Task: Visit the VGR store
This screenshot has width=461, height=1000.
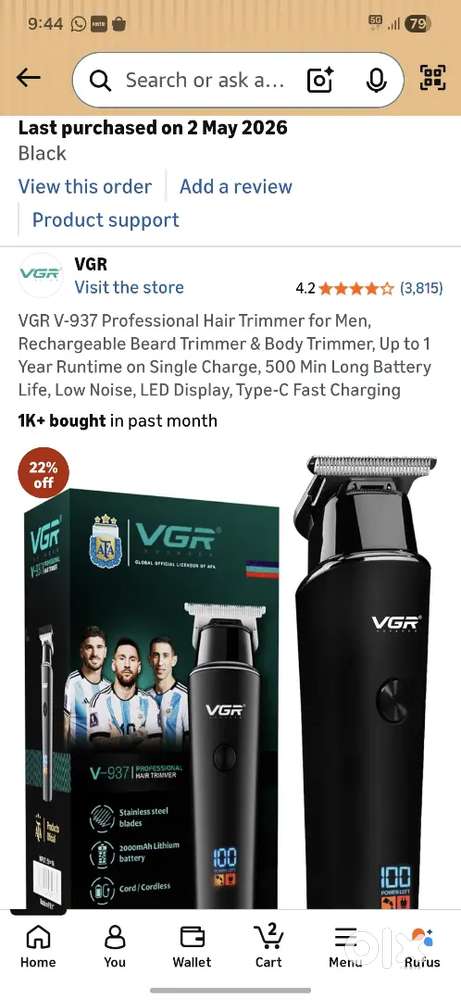Action: click(x=129, y=287)
